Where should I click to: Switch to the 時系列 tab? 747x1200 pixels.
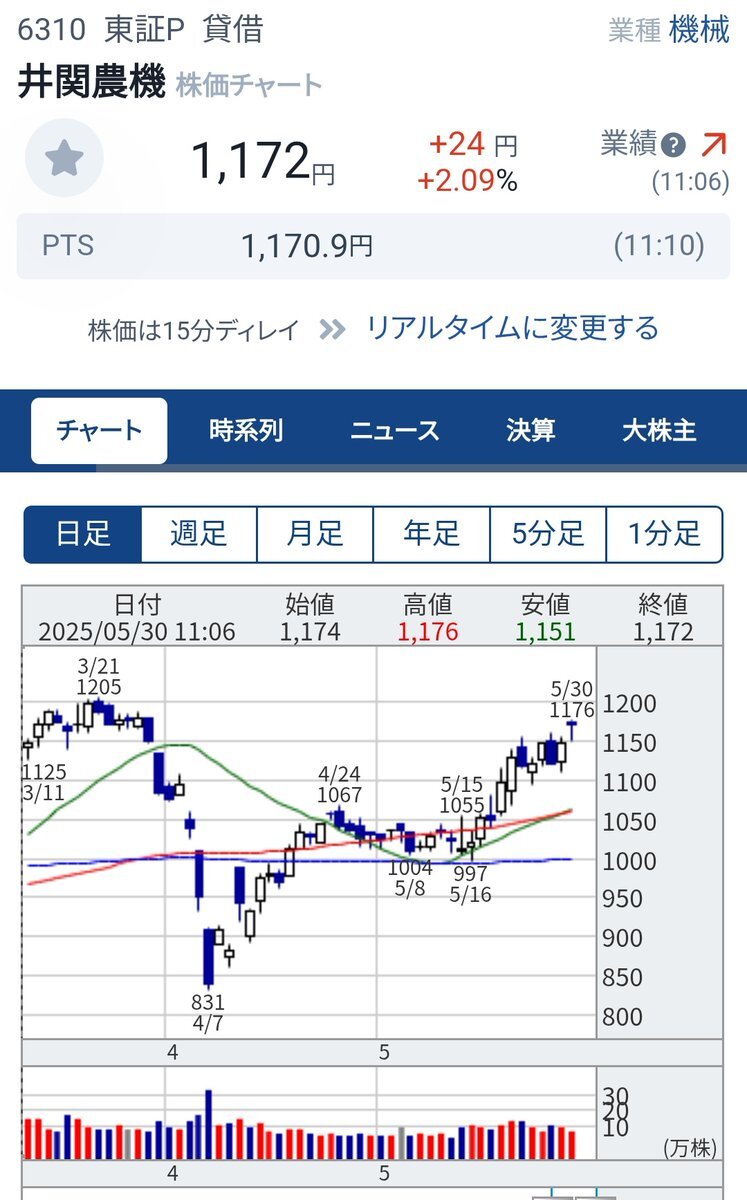click(246, 431)
